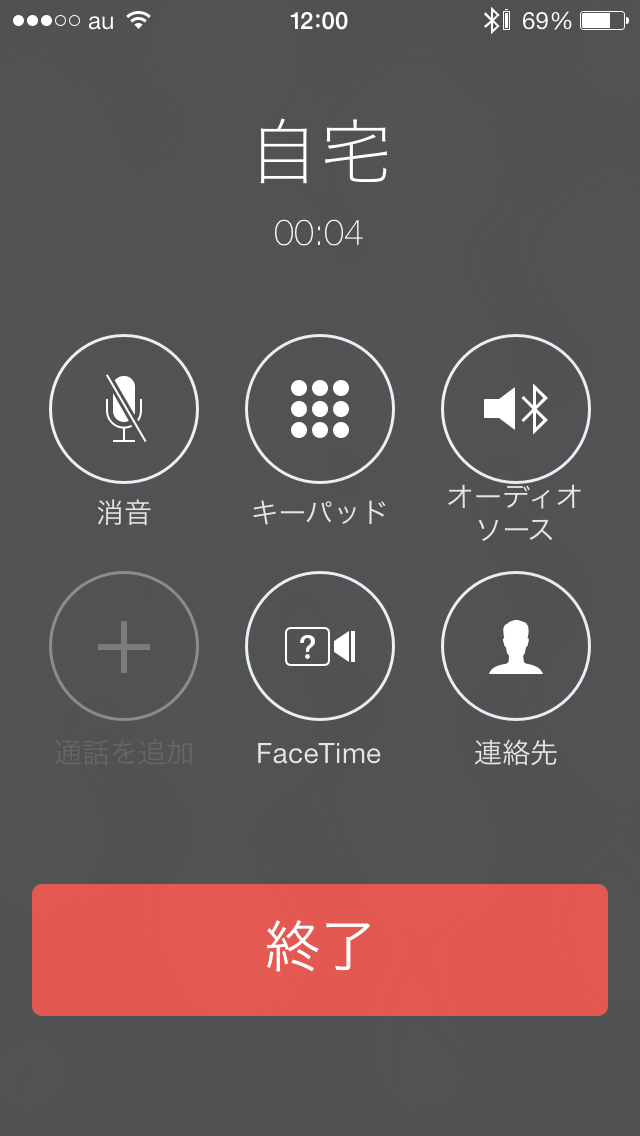End the call with 終了
This screenshot has width=640, height=1136.
pyautogui.click(x=320, y=949)
